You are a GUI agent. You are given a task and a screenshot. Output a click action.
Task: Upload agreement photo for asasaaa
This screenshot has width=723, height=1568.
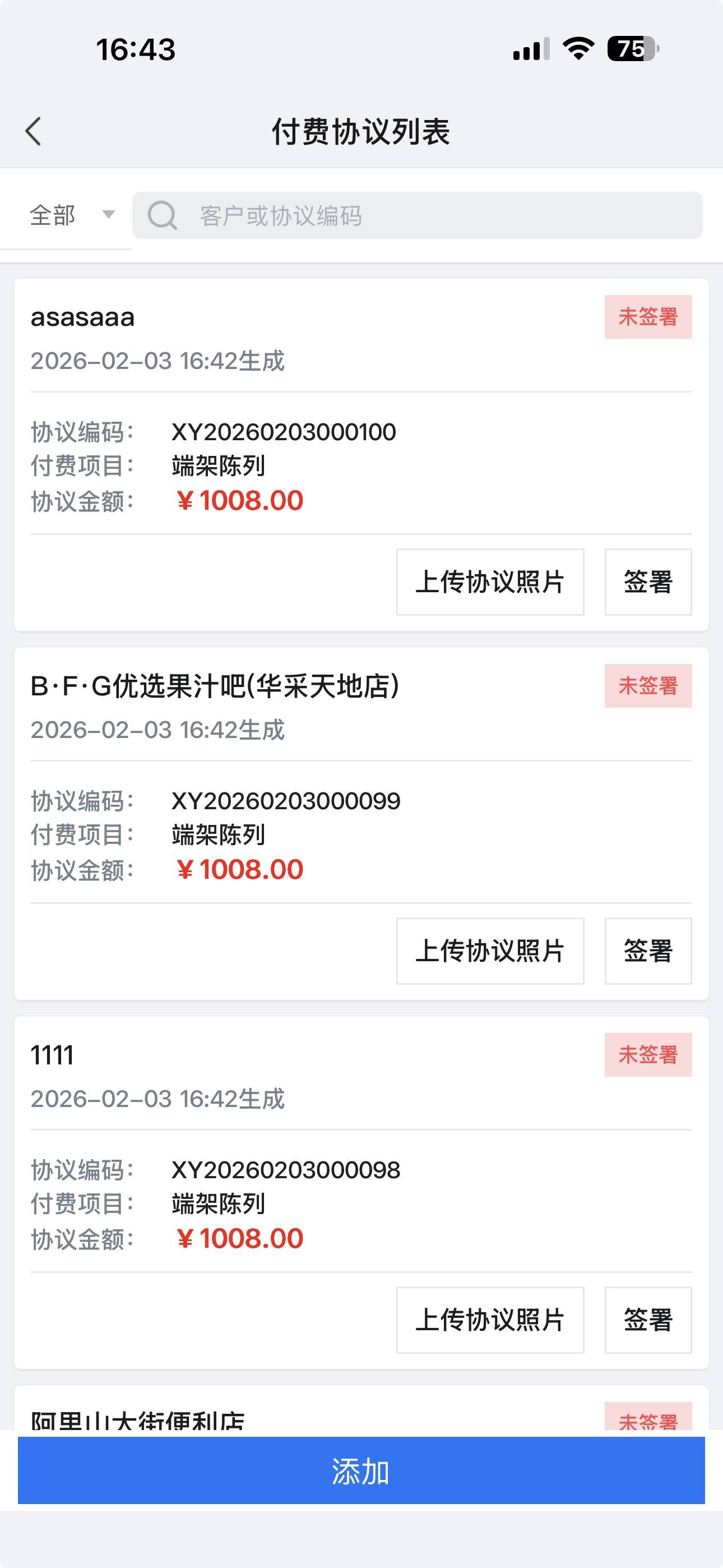click(490, 582)
